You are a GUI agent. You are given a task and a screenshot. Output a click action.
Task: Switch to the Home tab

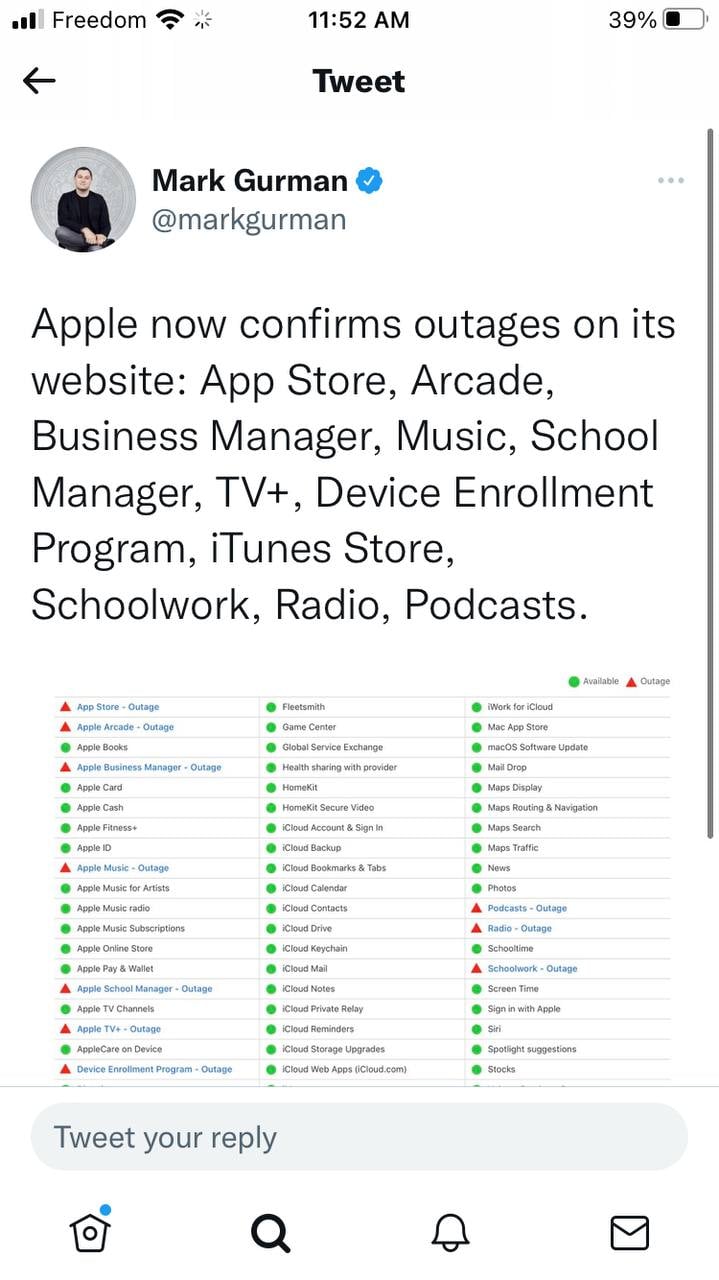click(x=90, y=1231)
